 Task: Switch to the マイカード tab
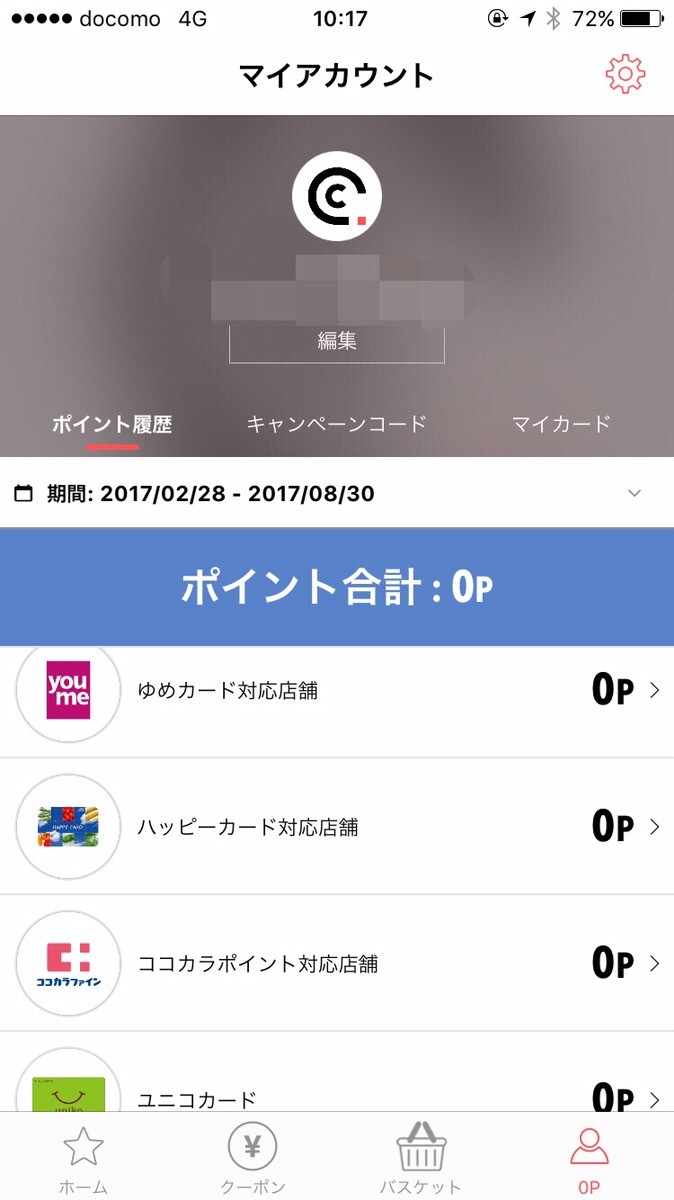tap(561, 424)
